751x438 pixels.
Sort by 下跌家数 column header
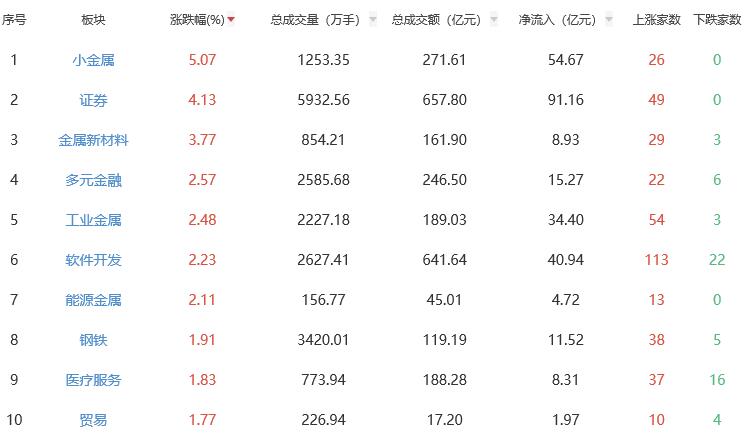pyautogui.click(x=717, y=19)
